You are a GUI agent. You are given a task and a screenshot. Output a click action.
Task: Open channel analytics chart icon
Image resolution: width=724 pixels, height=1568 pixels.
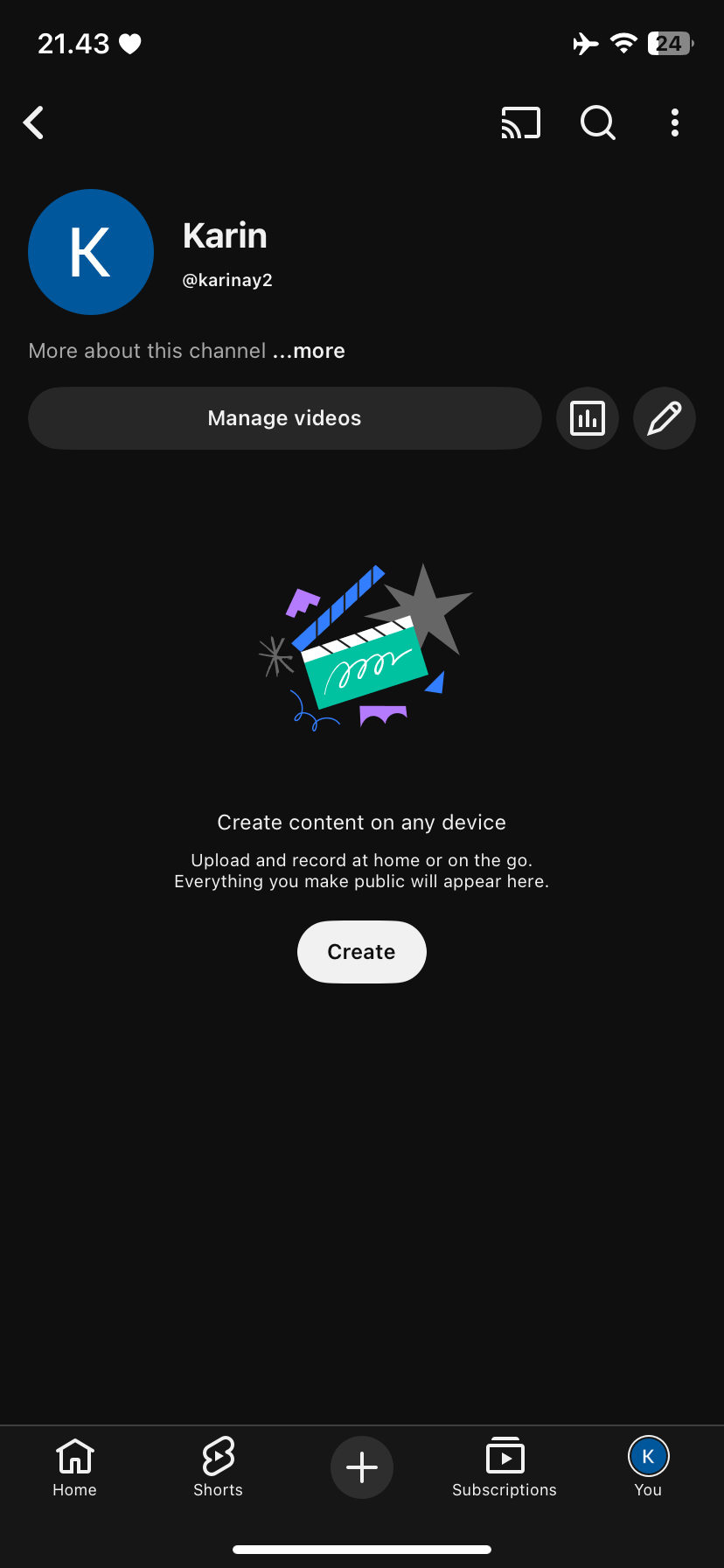coord(588,418)
